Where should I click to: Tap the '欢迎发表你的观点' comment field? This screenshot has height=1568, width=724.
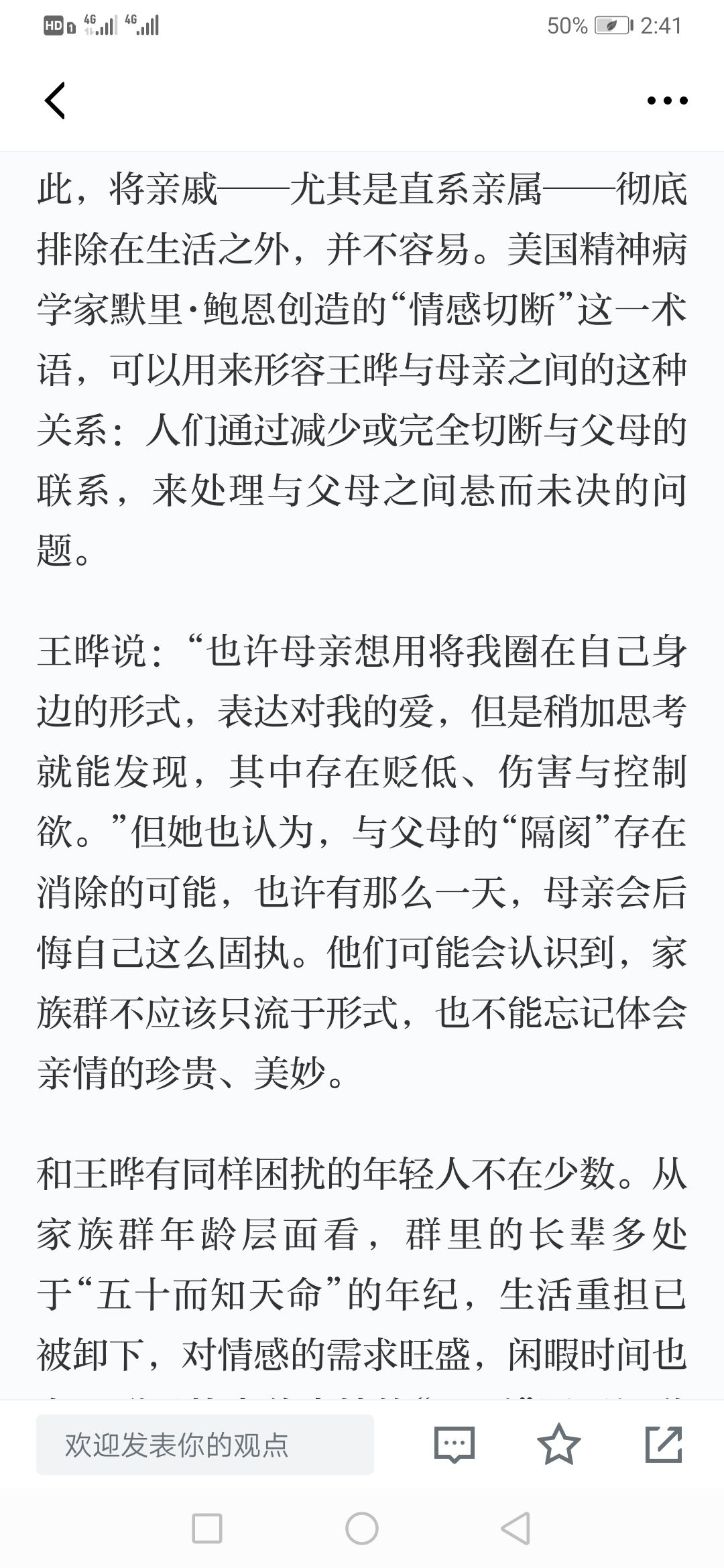(205, 1444)
